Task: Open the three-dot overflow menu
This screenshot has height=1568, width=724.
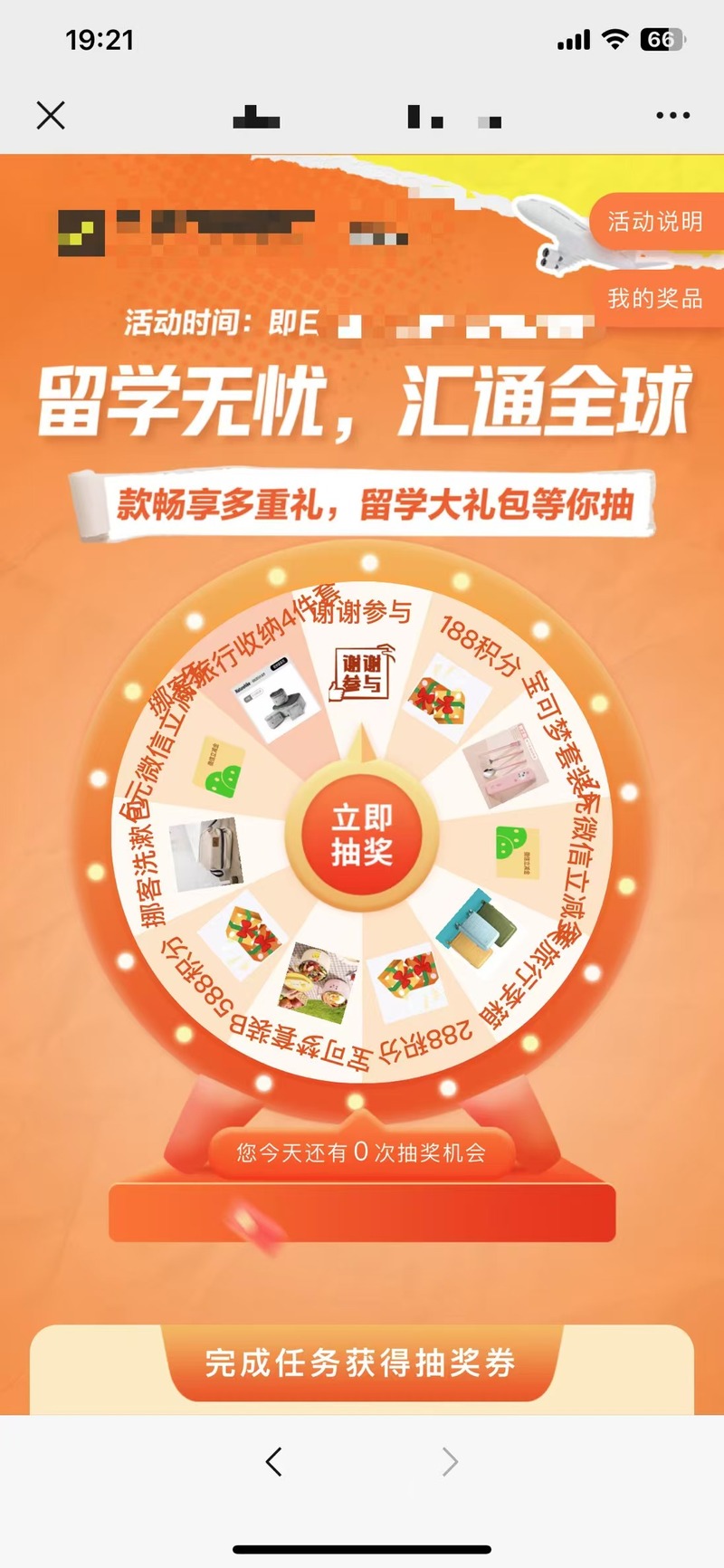Action: coord(673,115)
